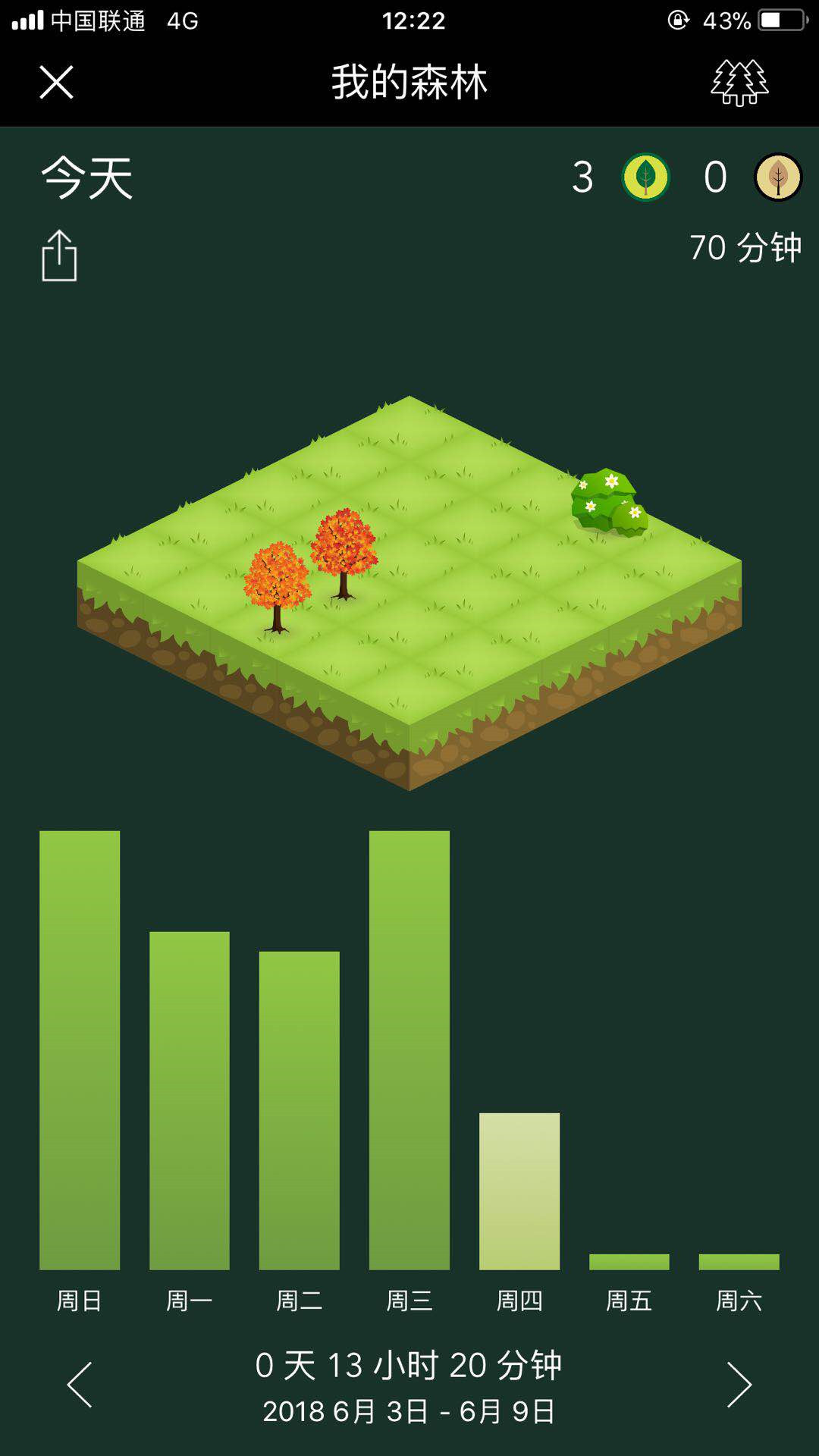Go to the previous week
Viewport: 819px width, 1456px height.
click(x=80, y=1385)
